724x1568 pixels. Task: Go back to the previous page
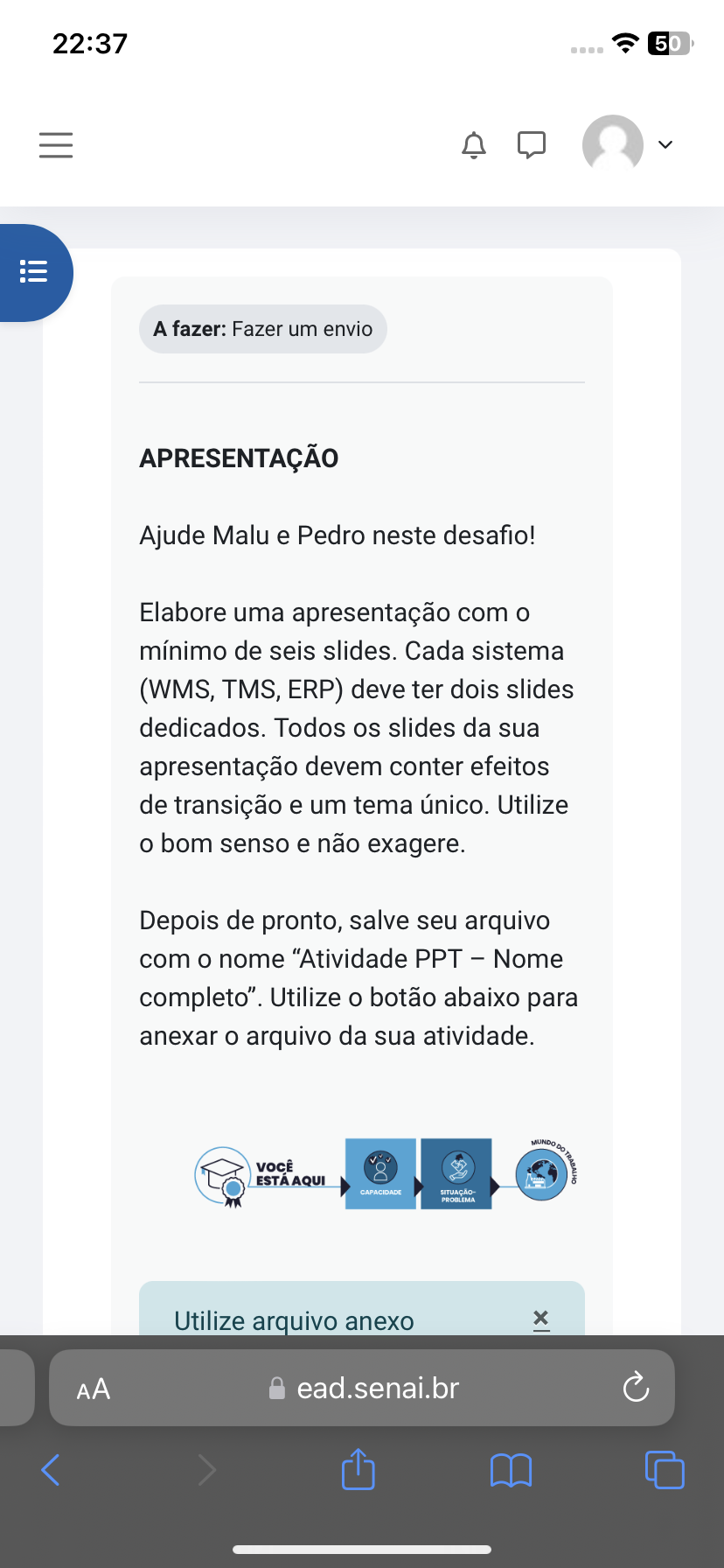(x=51, y=1469)
